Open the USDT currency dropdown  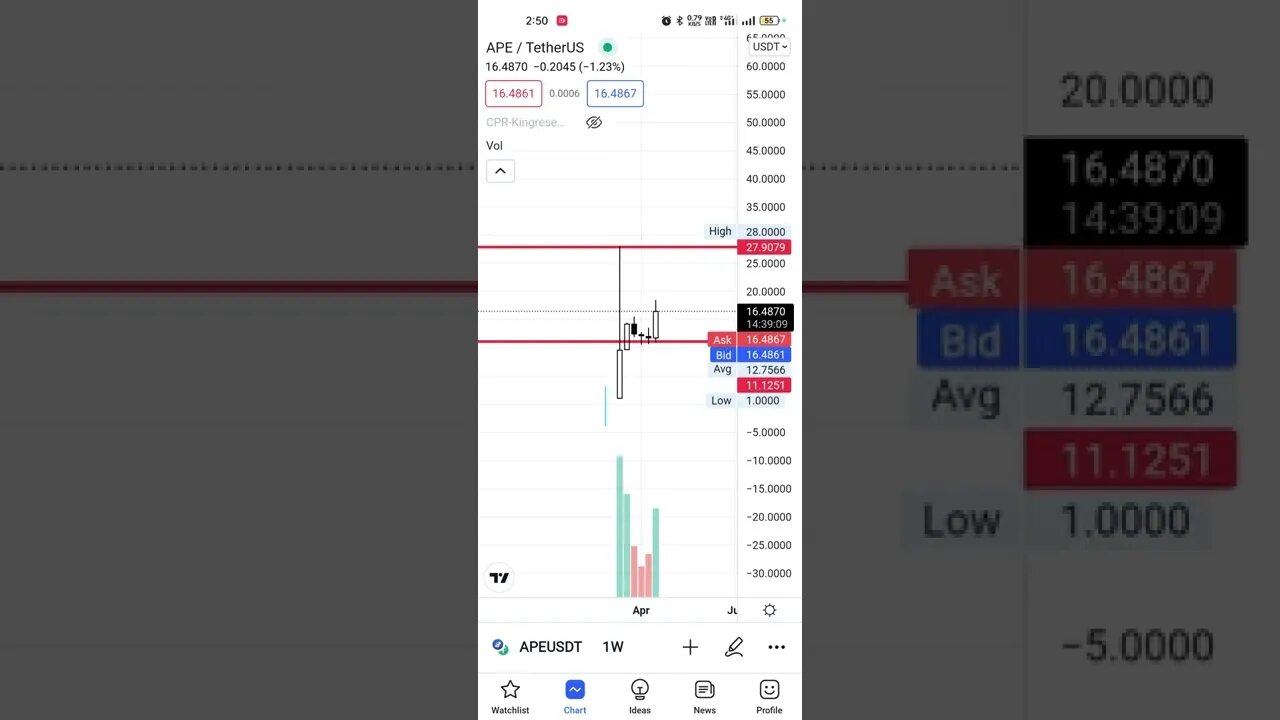coord(769,46)
